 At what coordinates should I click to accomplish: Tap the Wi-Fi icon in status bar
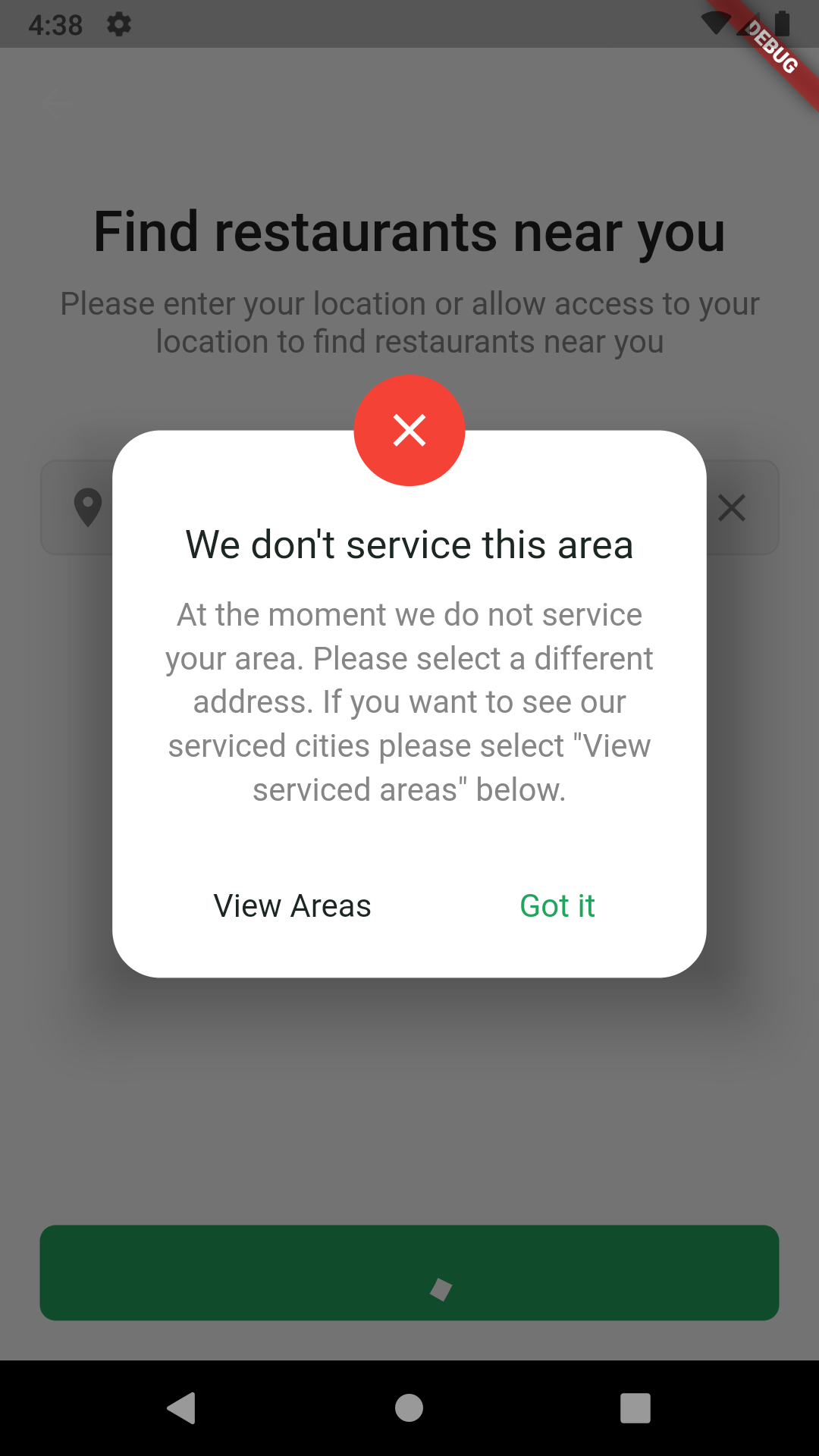coord(716,24)
